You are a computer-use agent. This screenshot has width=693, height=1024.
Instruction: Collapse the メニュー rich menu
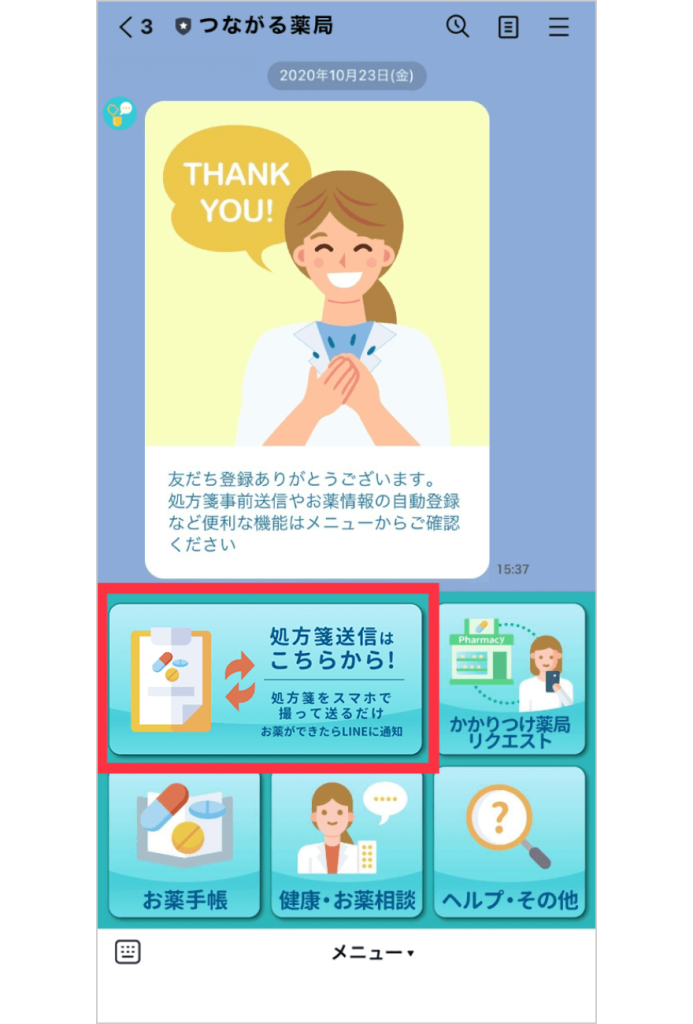pyautogui.click(x=372, y=953)
